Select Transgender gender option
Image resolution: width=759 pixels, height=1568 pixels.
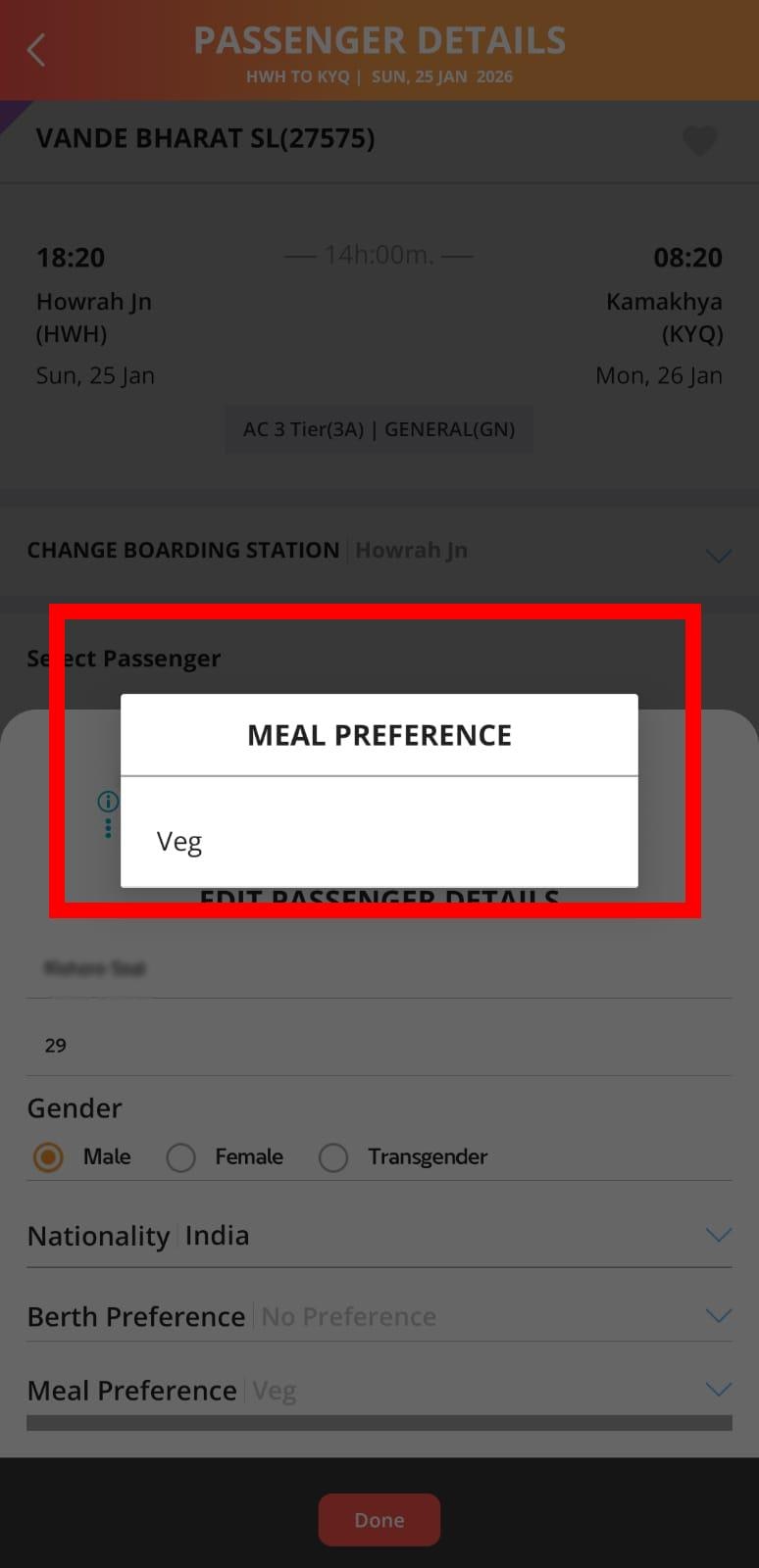[x=333, y=1157]
